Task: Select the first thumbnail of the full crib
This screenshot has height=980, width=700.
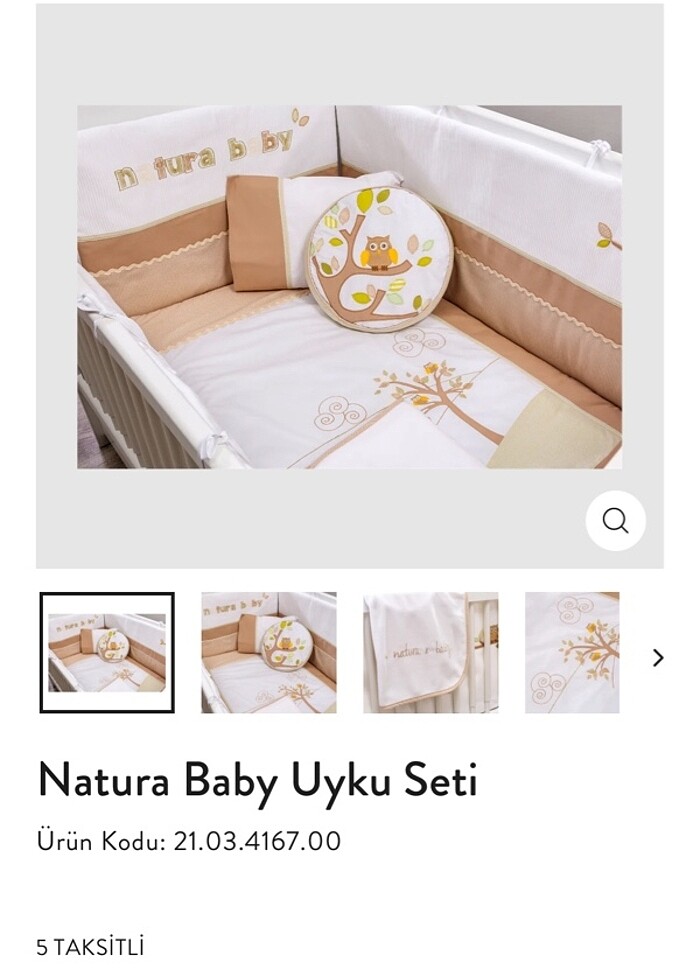Action: pos(107,652)
